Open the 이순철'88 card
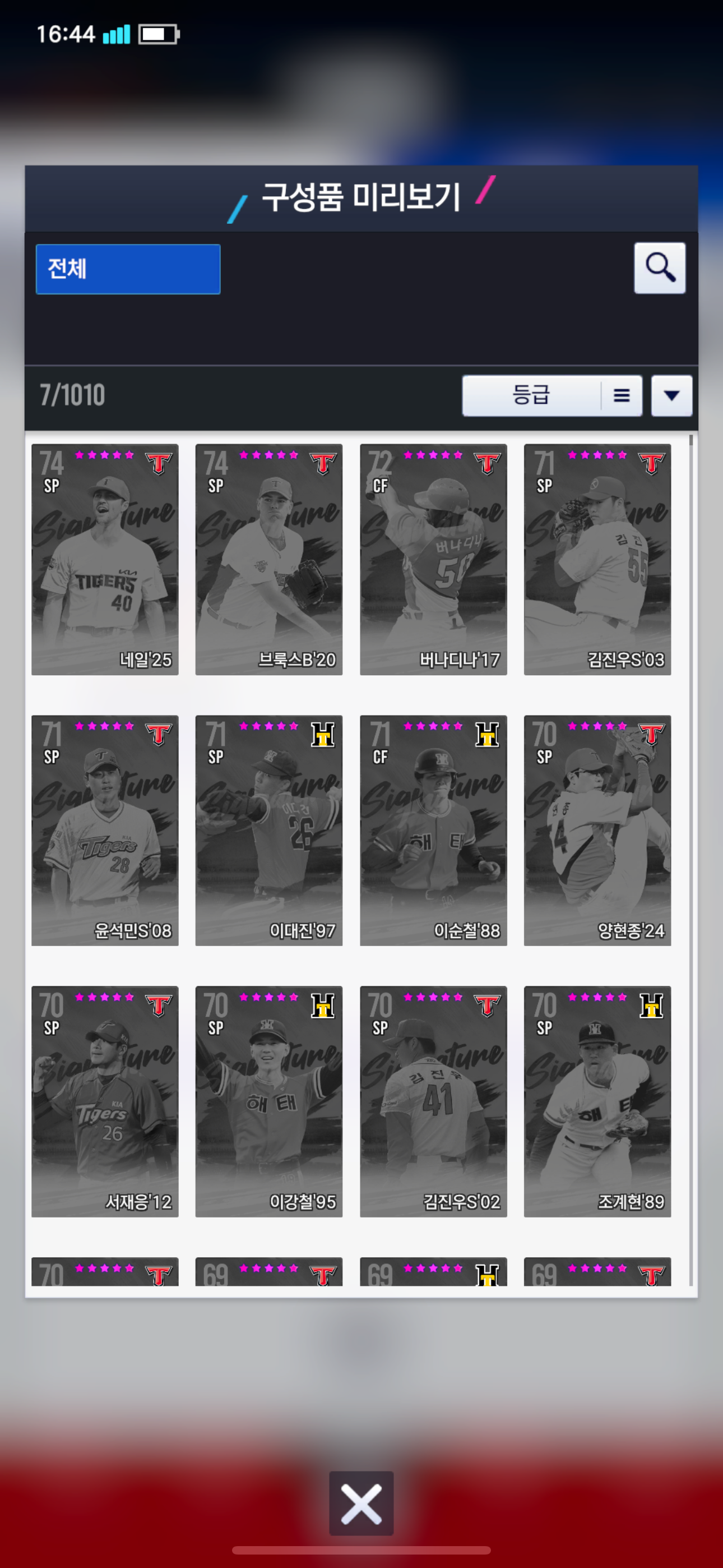Image resolution: width=723 pixels, height=1568 pixels. (x=433, y=830)
